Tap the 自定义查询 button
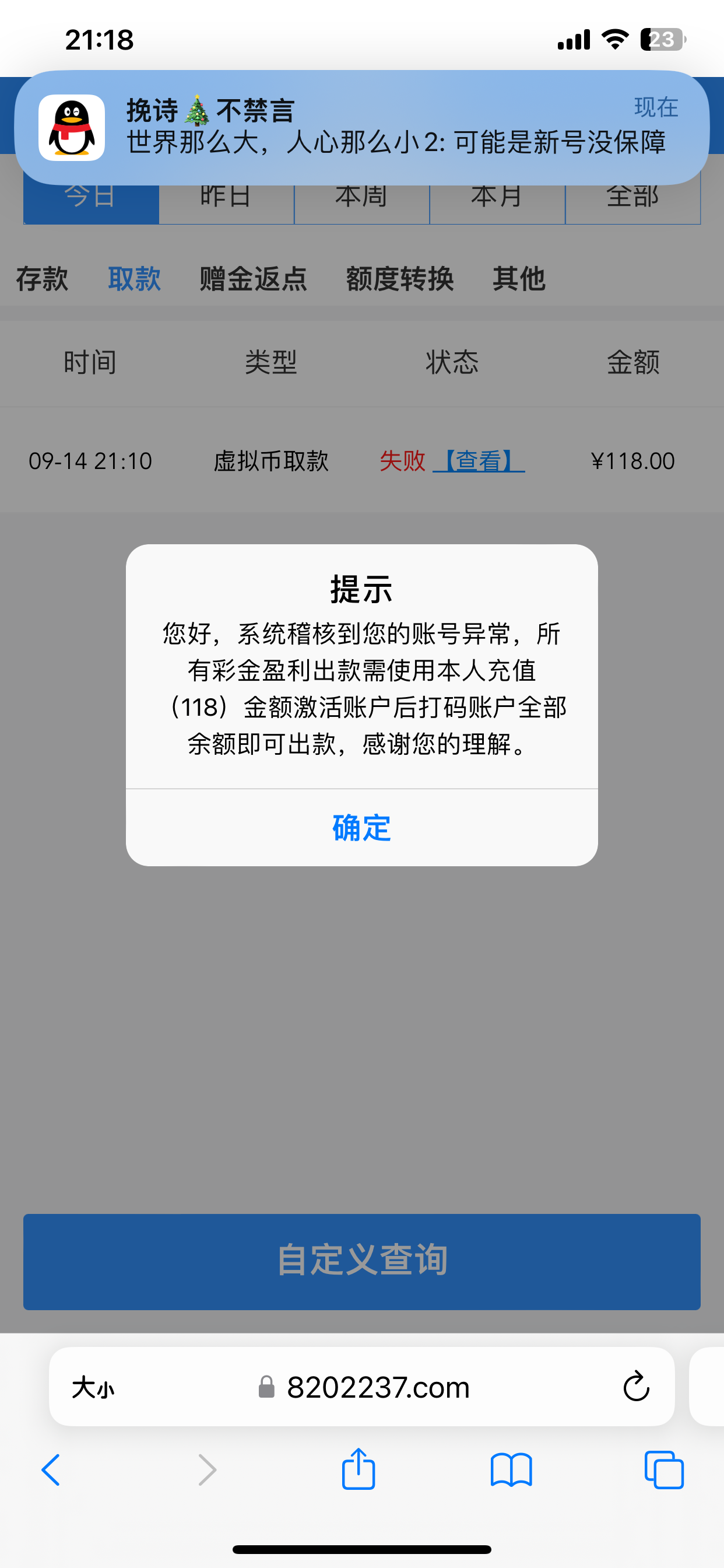724x1568 pixels. (x=361, y=1261)
